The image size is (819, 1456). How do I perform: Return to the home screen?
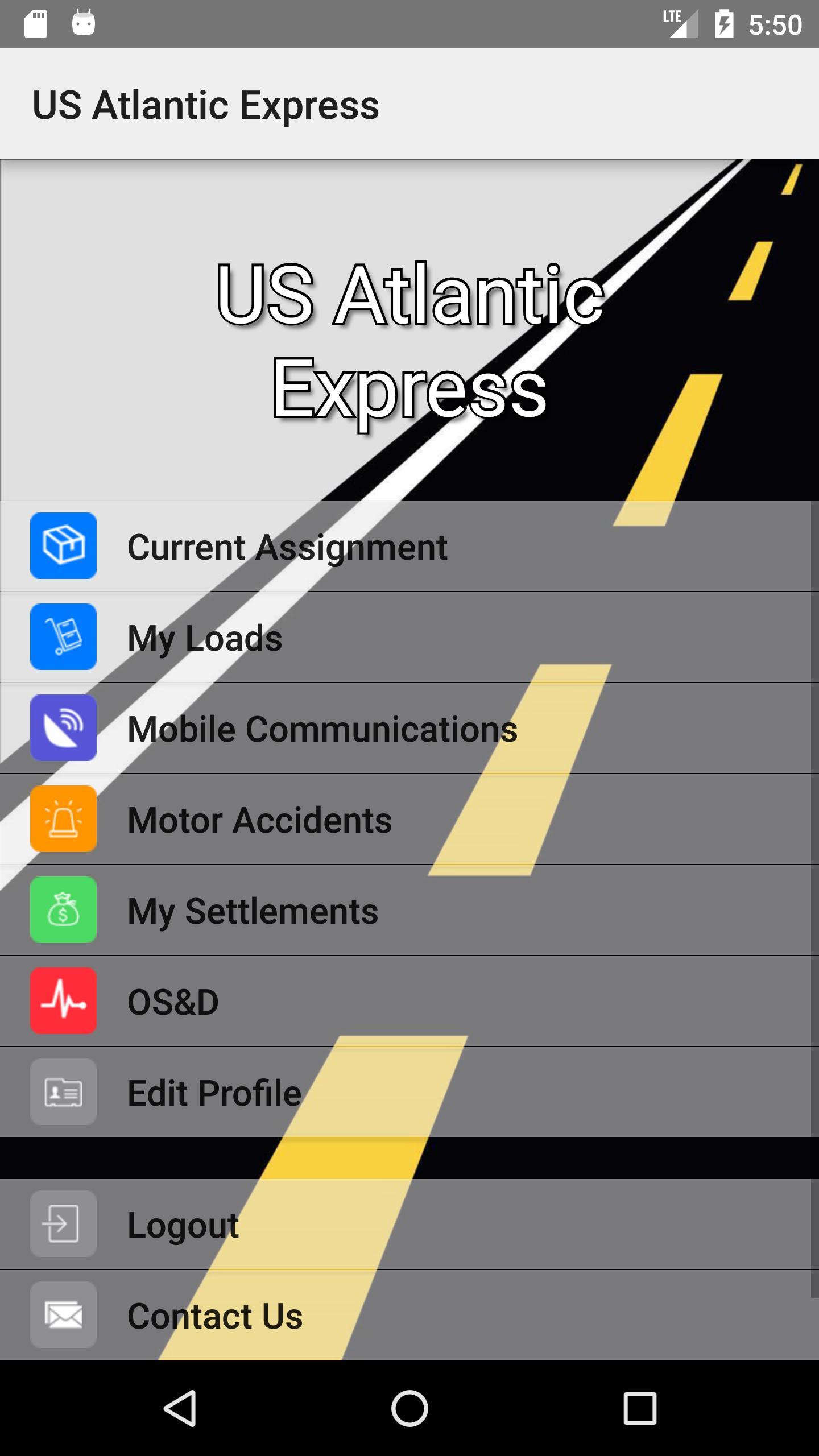click(x=409, y=1408)
